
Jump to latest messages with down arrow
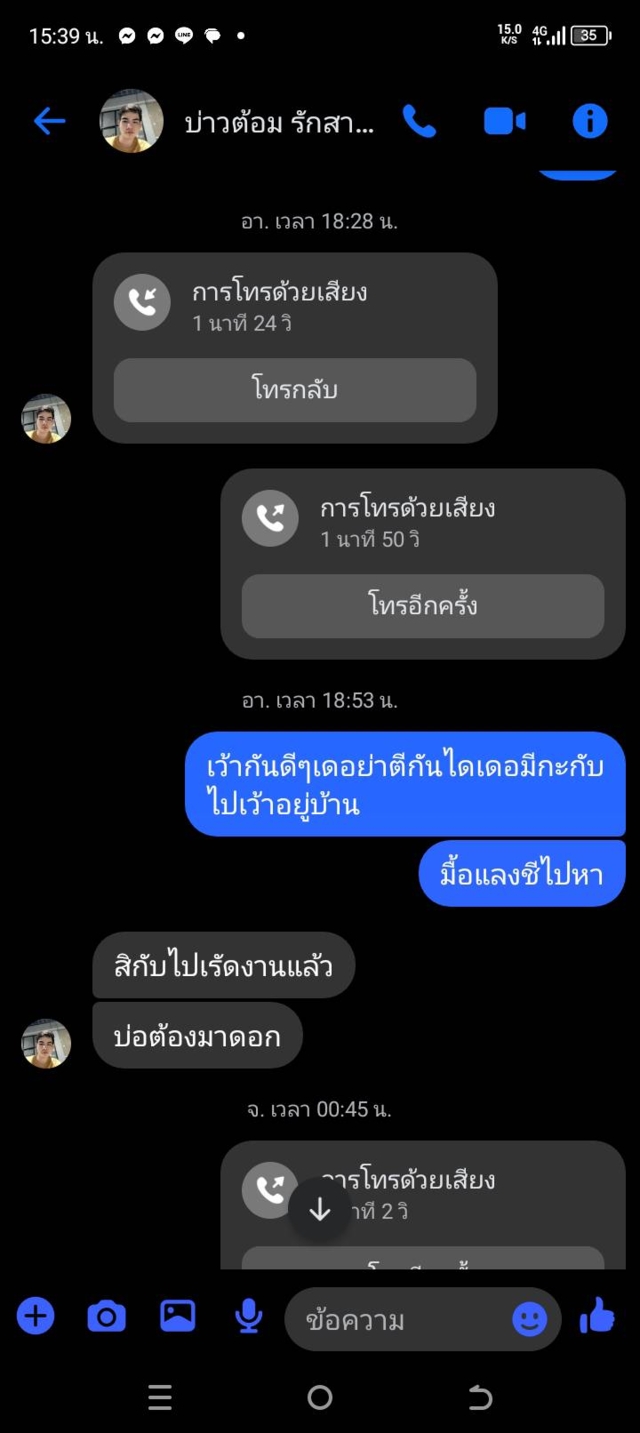pos(320,1210)
